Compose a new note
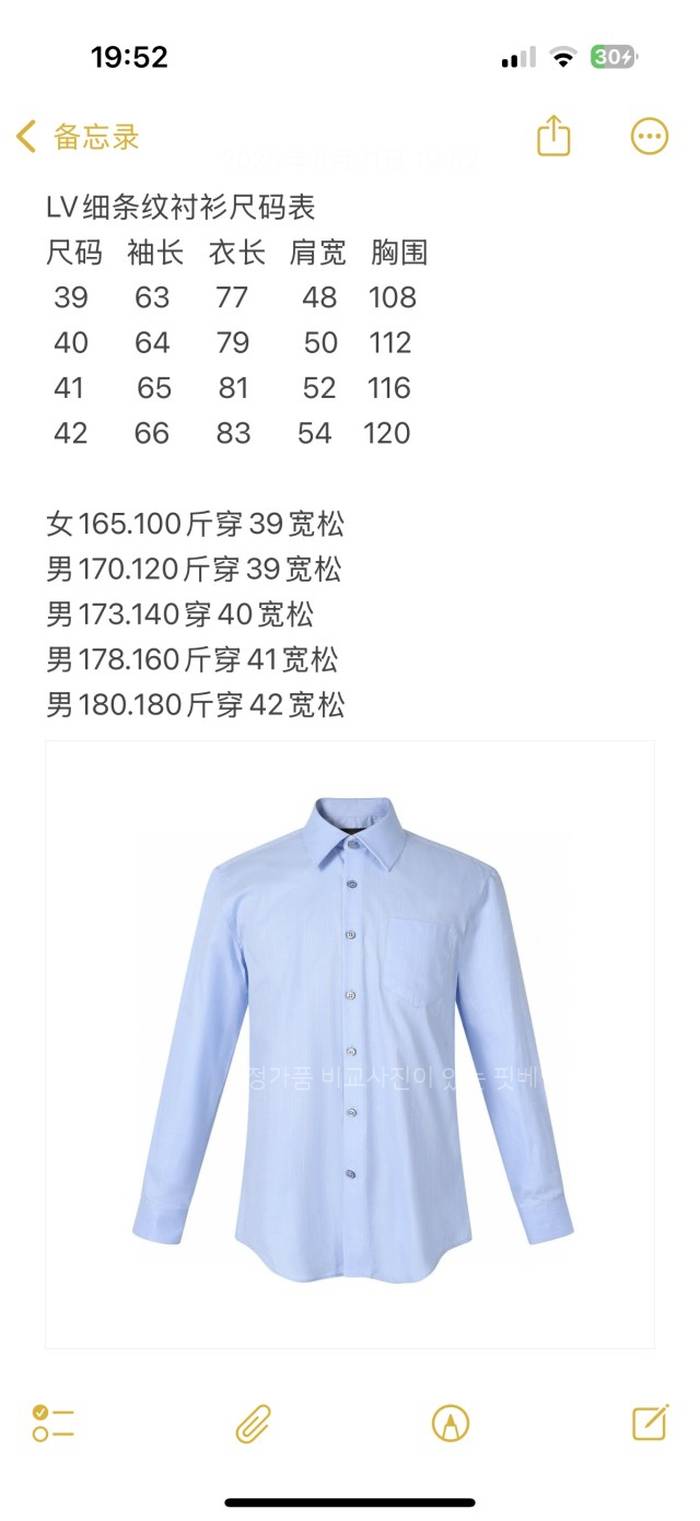700x1521 pixels. pyautogui.click(x=650, y=1421)
